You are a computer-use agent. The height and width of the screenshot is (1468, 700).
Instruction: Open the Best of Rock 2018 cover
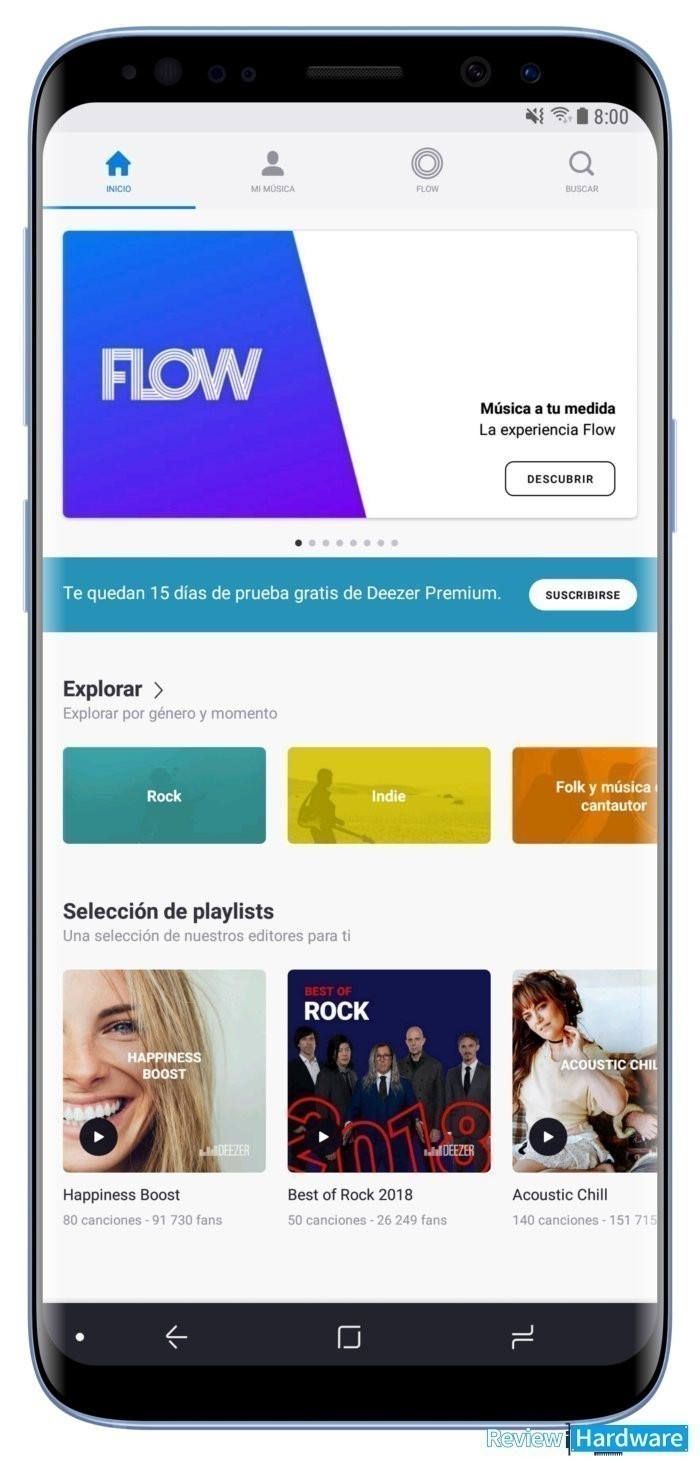point(389,1071)
